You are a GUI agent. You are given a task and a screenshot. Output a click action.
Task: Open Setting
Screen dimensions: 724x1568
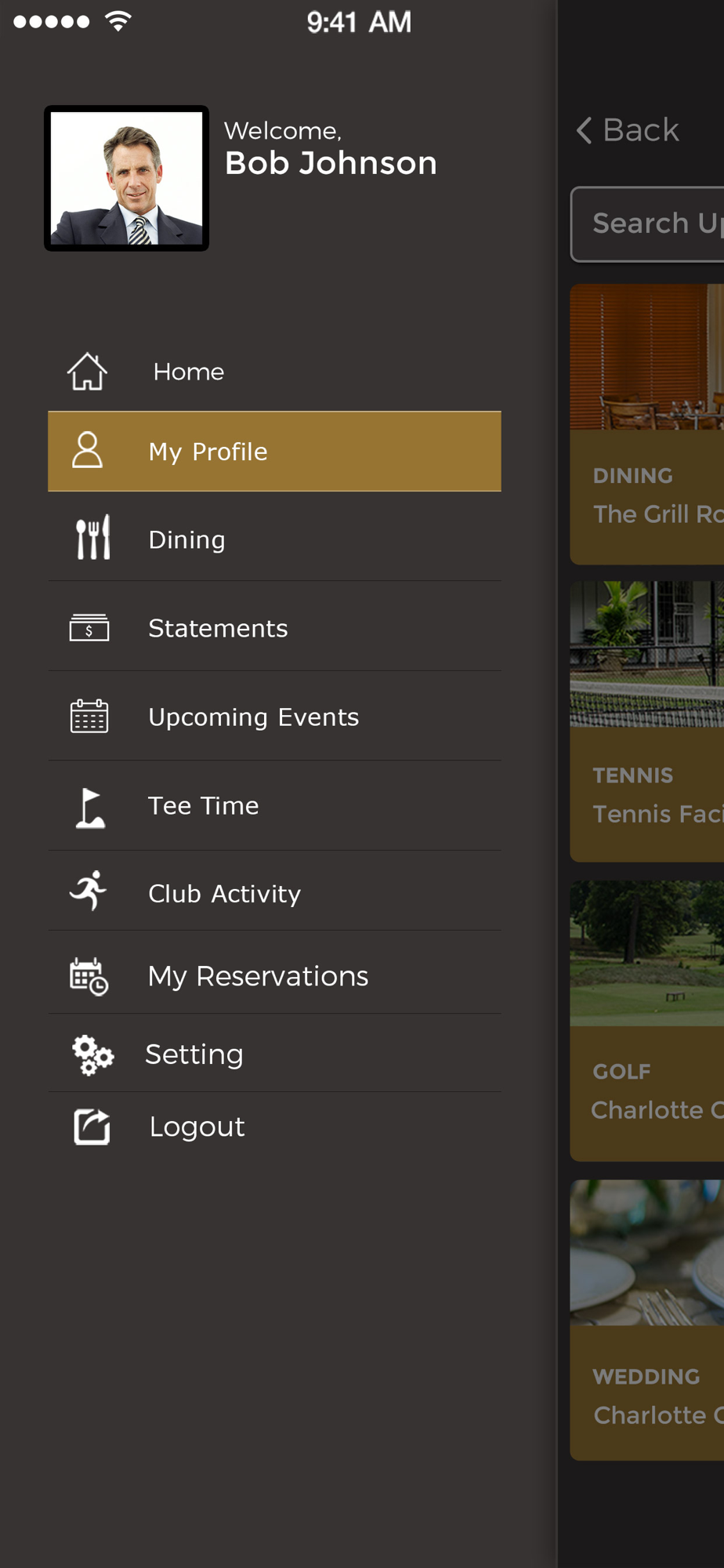click(x=274, y=1054)
